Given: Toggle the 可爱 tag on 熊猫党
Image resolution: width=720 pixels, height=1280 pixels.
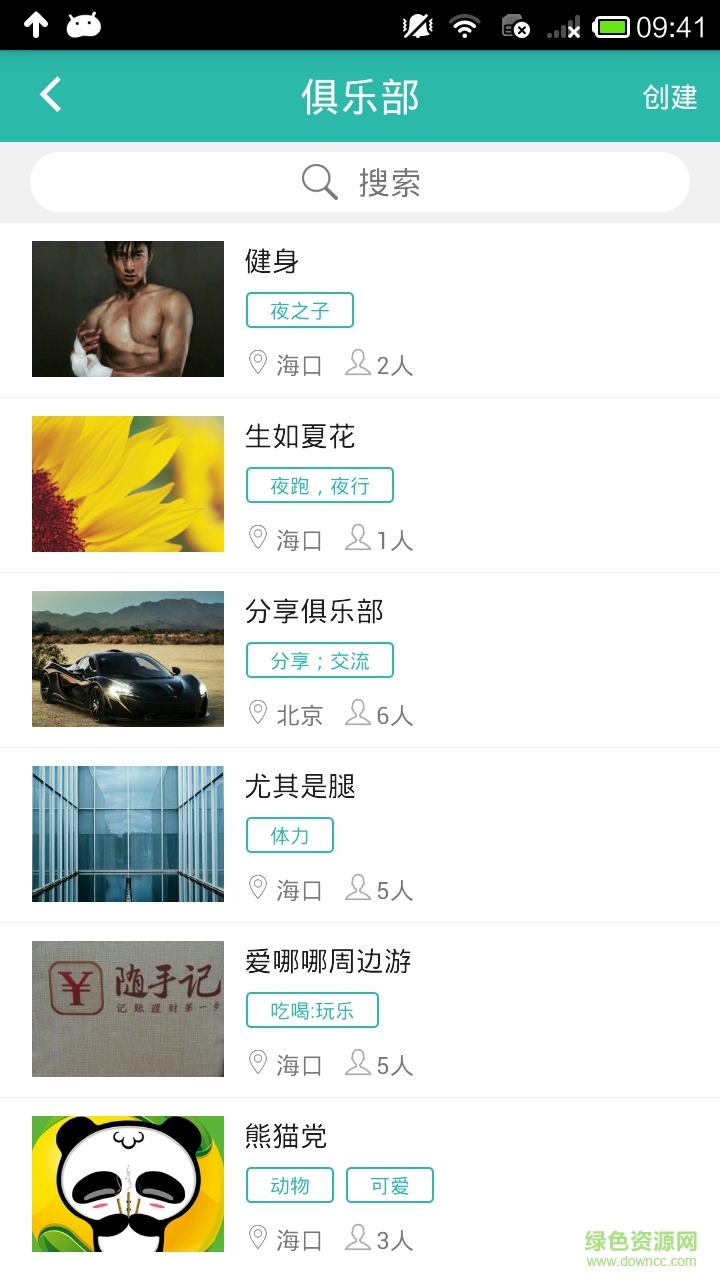Looking at the screenshot, I should [390, 1185].
